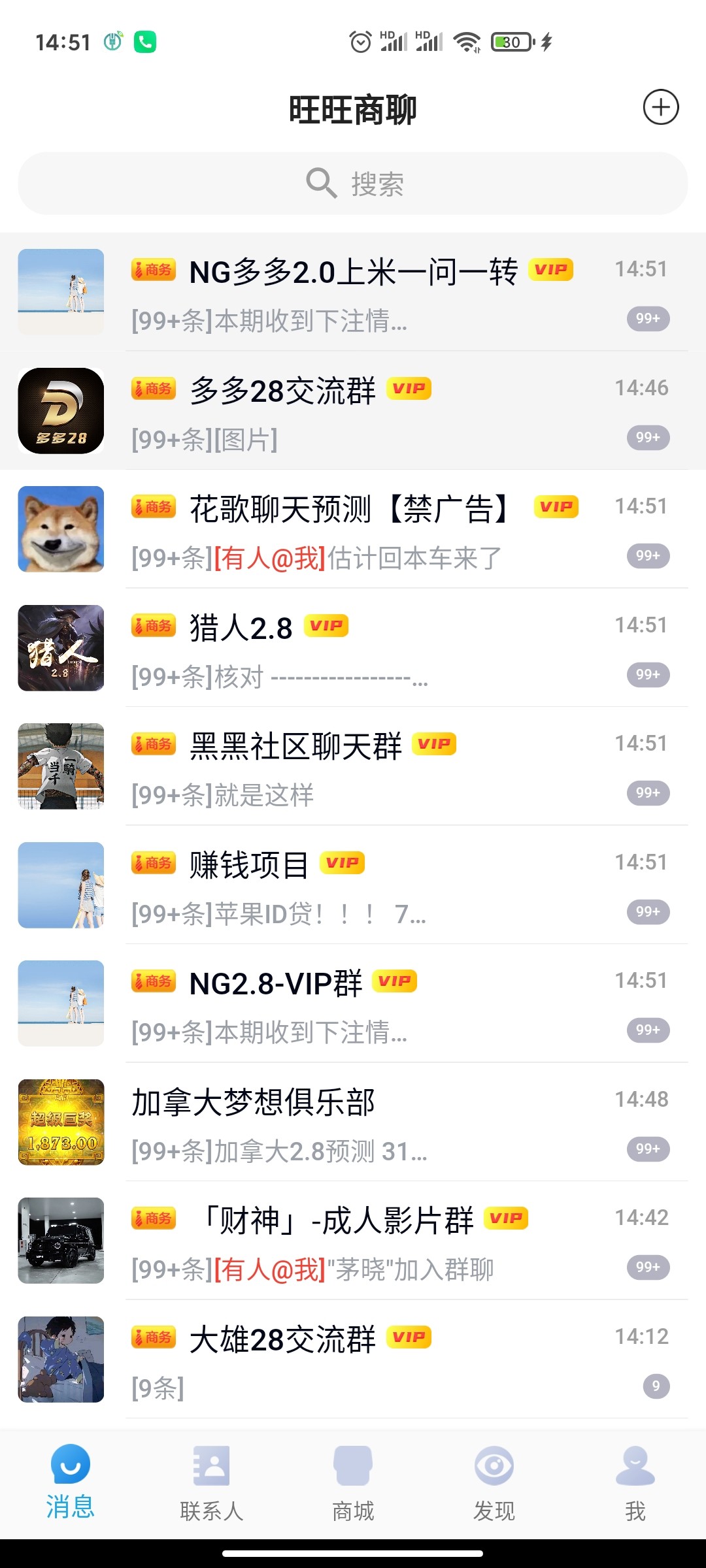Image resolution: width=706 pixels, height=1568 pixels.
Task: Tap the 99+ unread badge on NG多多2.0
Action: click(648, 319)
